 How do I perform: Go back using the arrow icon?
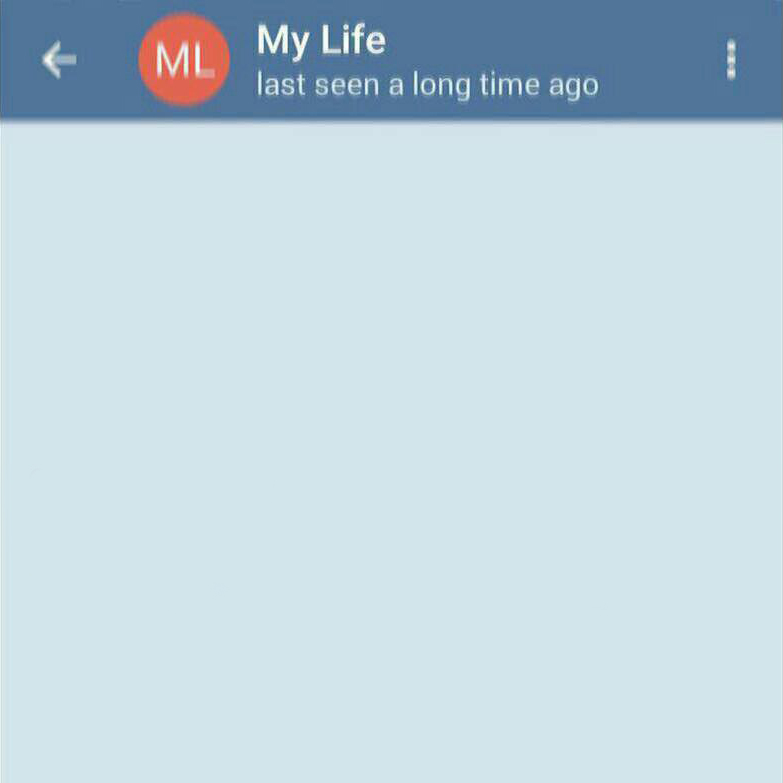pyautogui.click(x=59, y=61)
